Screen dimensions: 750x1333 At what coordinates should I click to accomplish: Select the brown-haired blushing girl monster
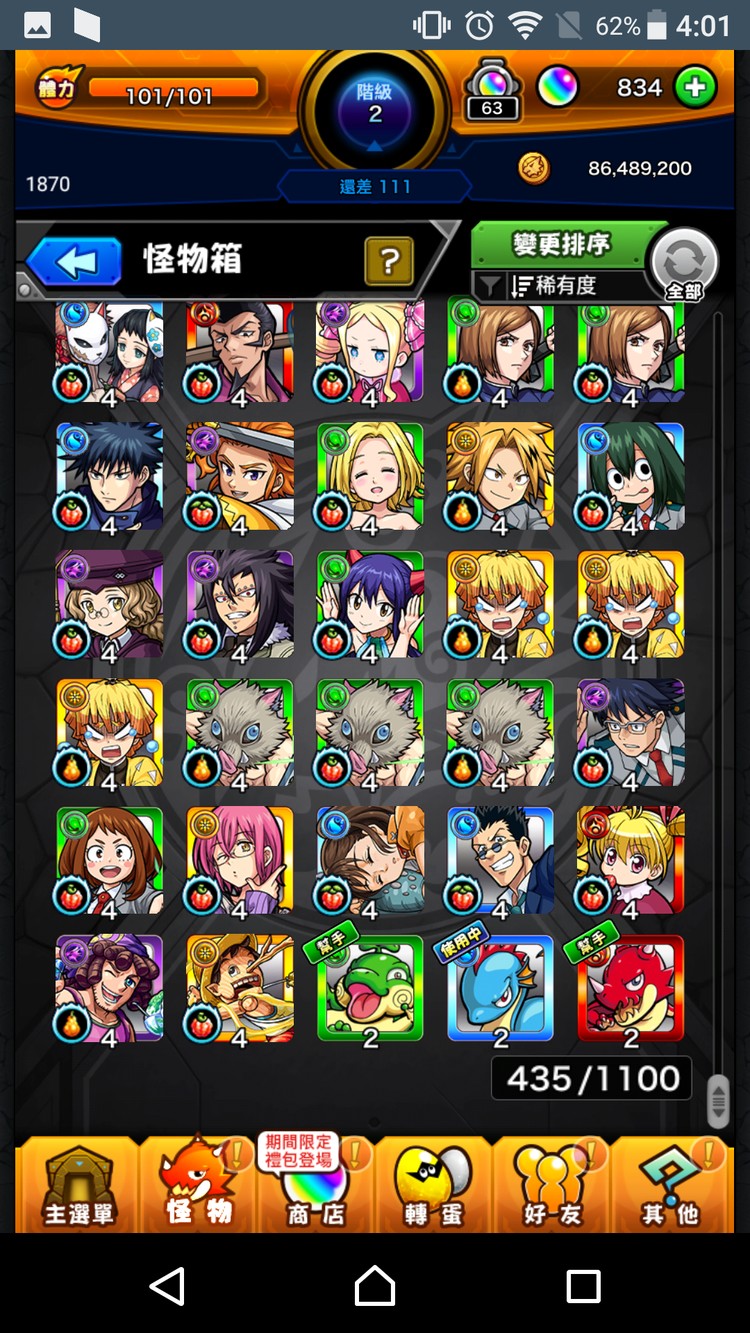(x=110, y=861)
